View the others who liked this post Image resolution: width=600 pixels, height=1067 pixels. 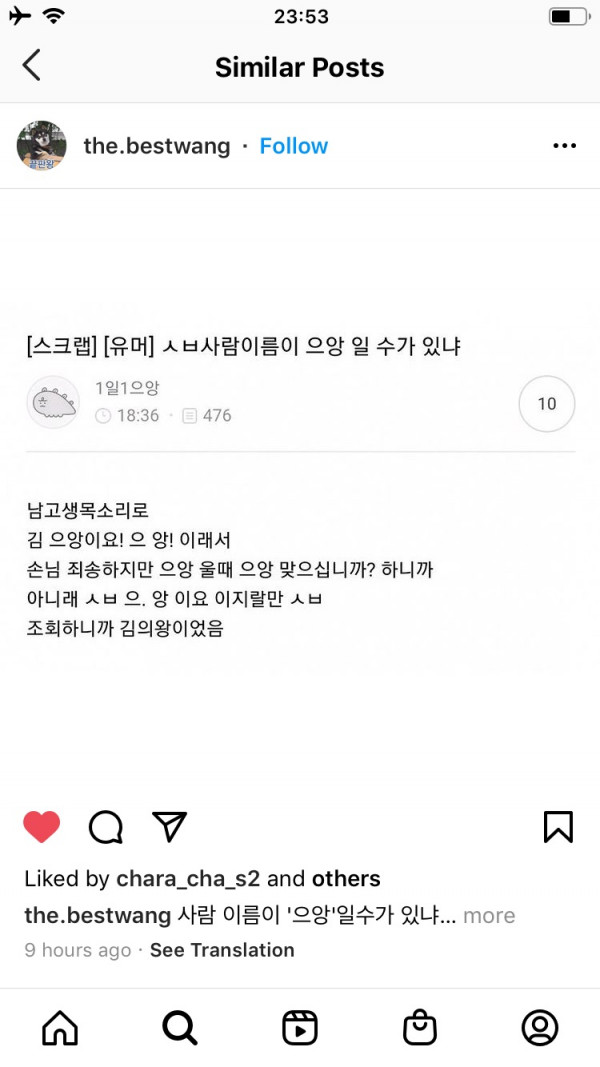coord(346,879)
